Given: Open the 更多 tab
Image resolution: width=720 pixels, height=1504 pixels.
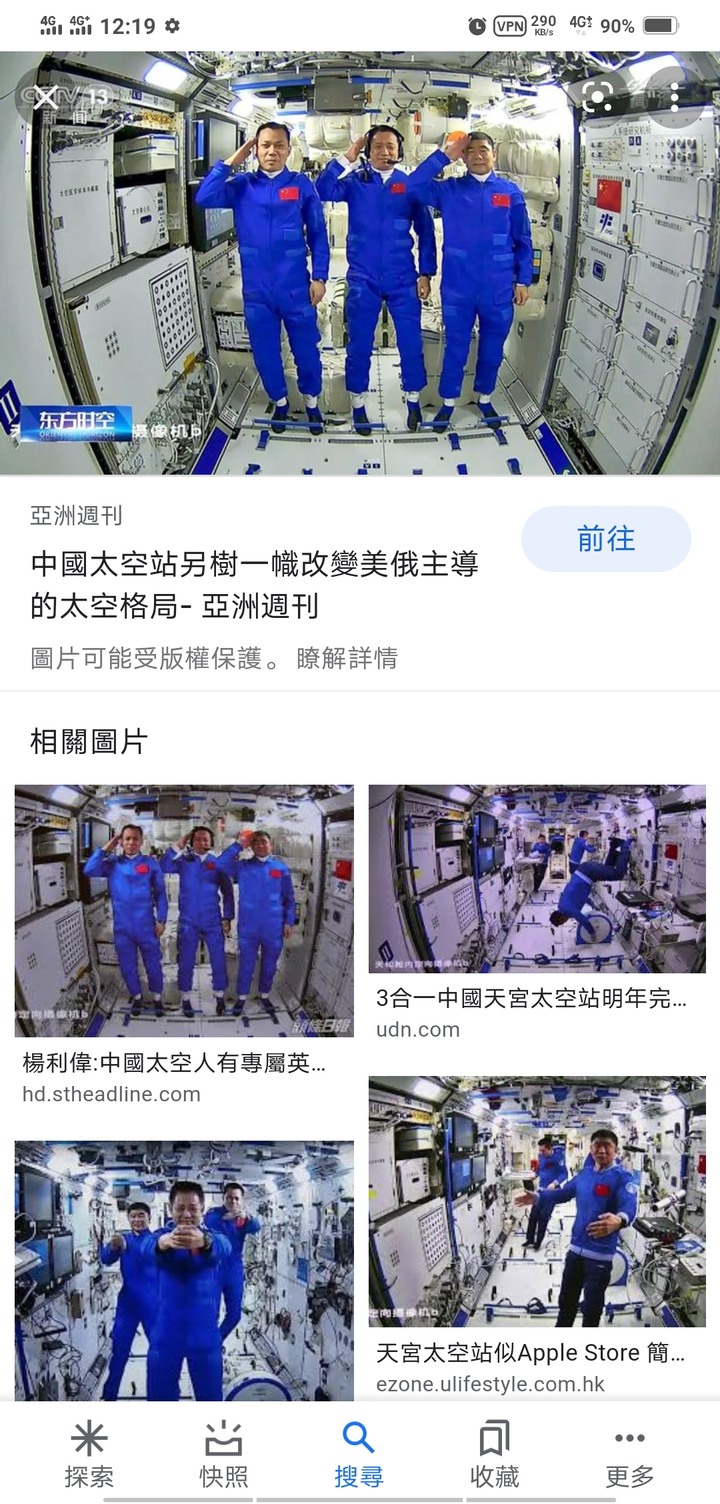Looking at the screenshot, I should pyautogui.click(x=629, y=1455).
